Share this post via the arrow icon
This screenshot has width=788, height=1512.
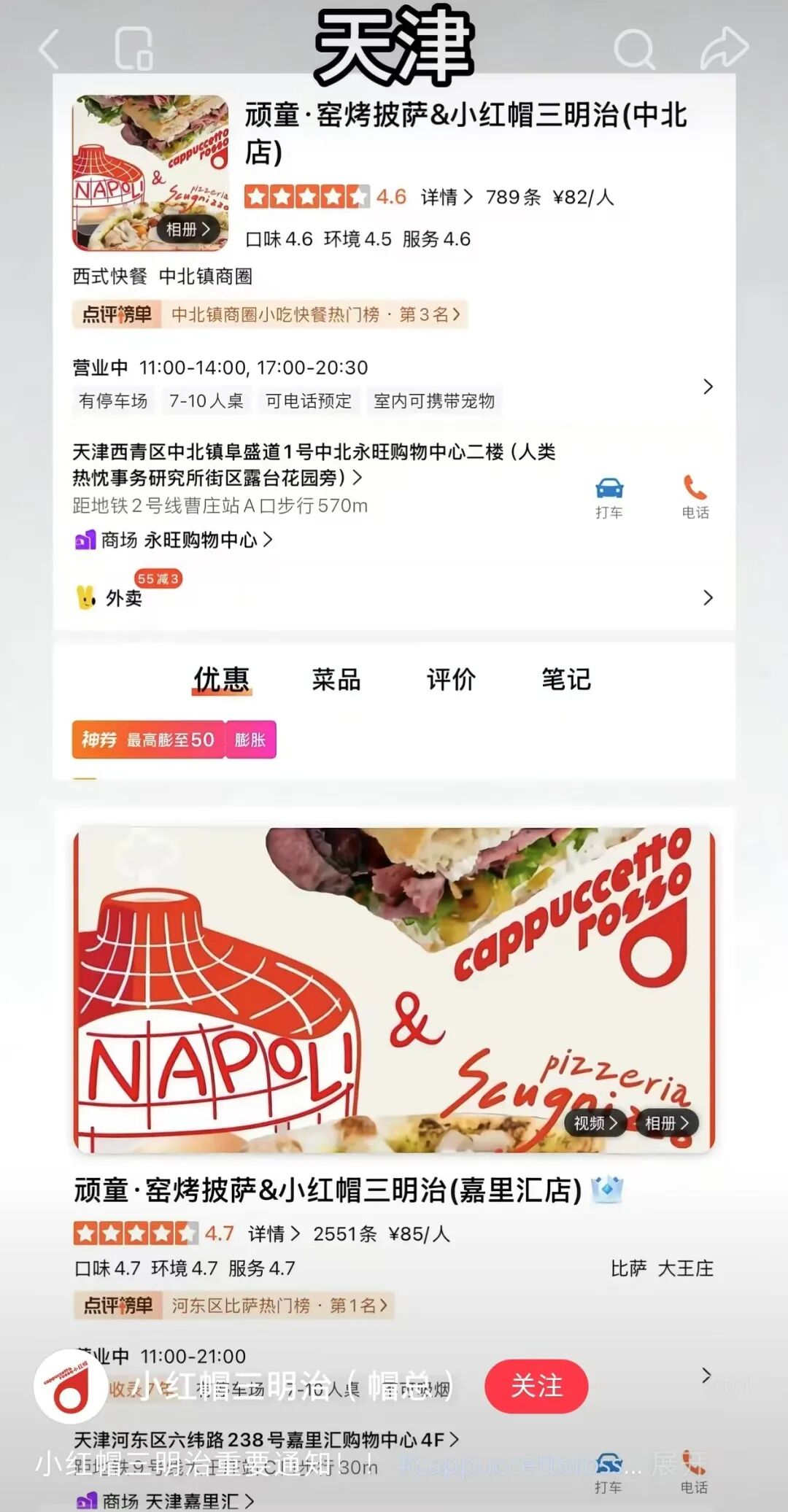click(x=724, y=48)
